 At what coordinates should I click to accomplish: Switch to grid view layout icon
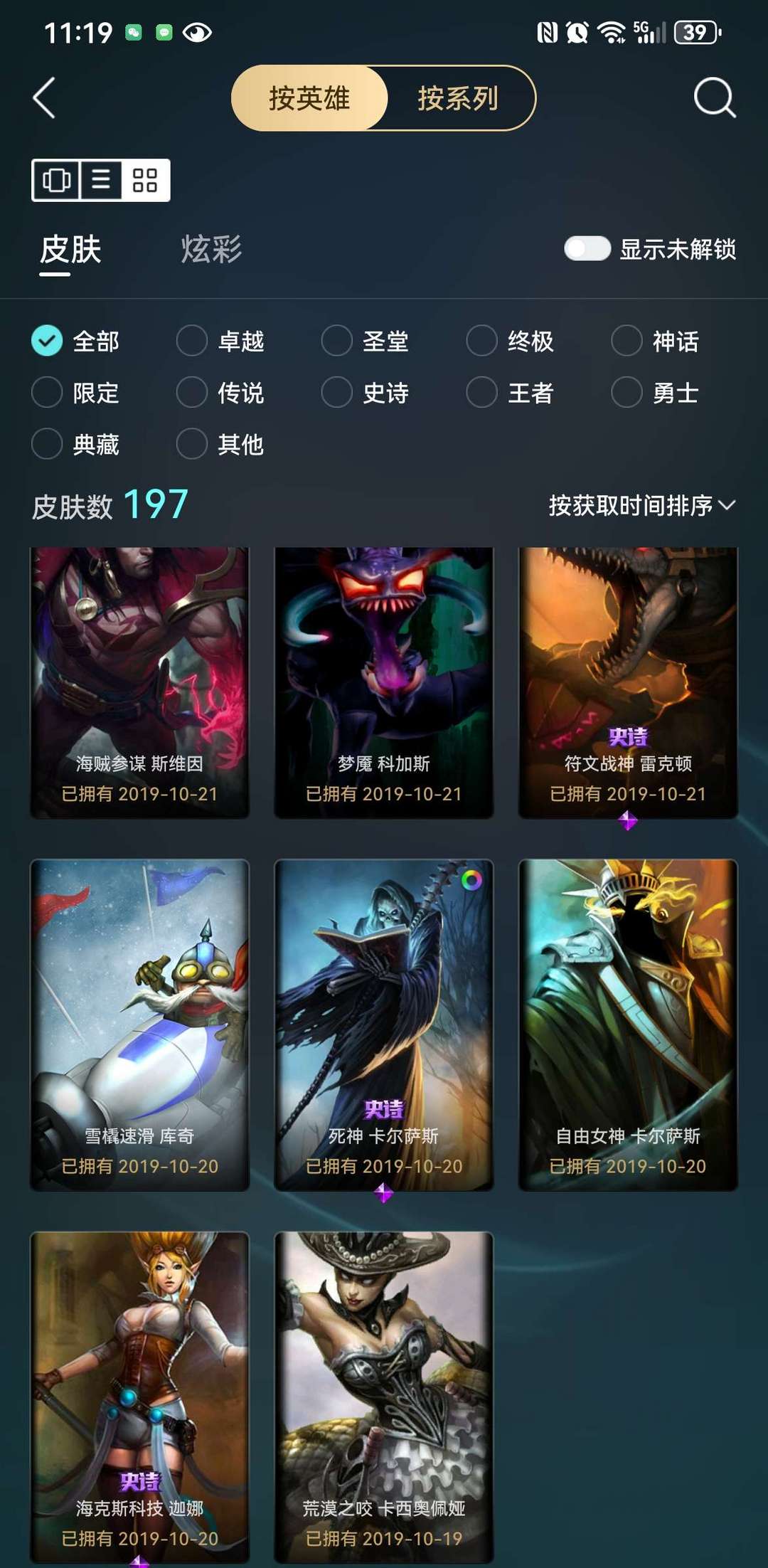click(x=145, y=180)
